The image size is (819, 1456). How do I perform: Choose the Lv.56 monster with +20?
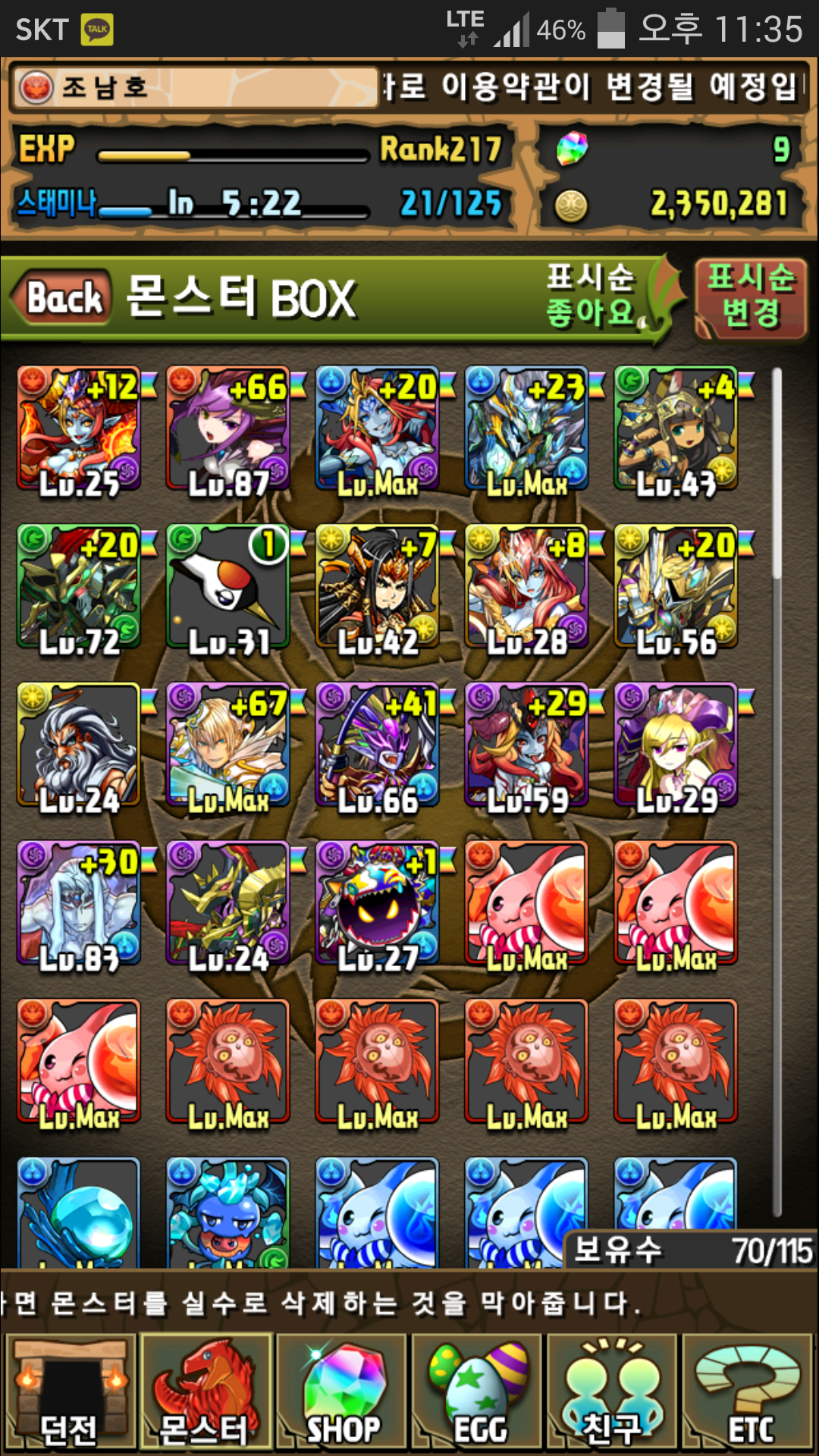[x=676, y=588]
